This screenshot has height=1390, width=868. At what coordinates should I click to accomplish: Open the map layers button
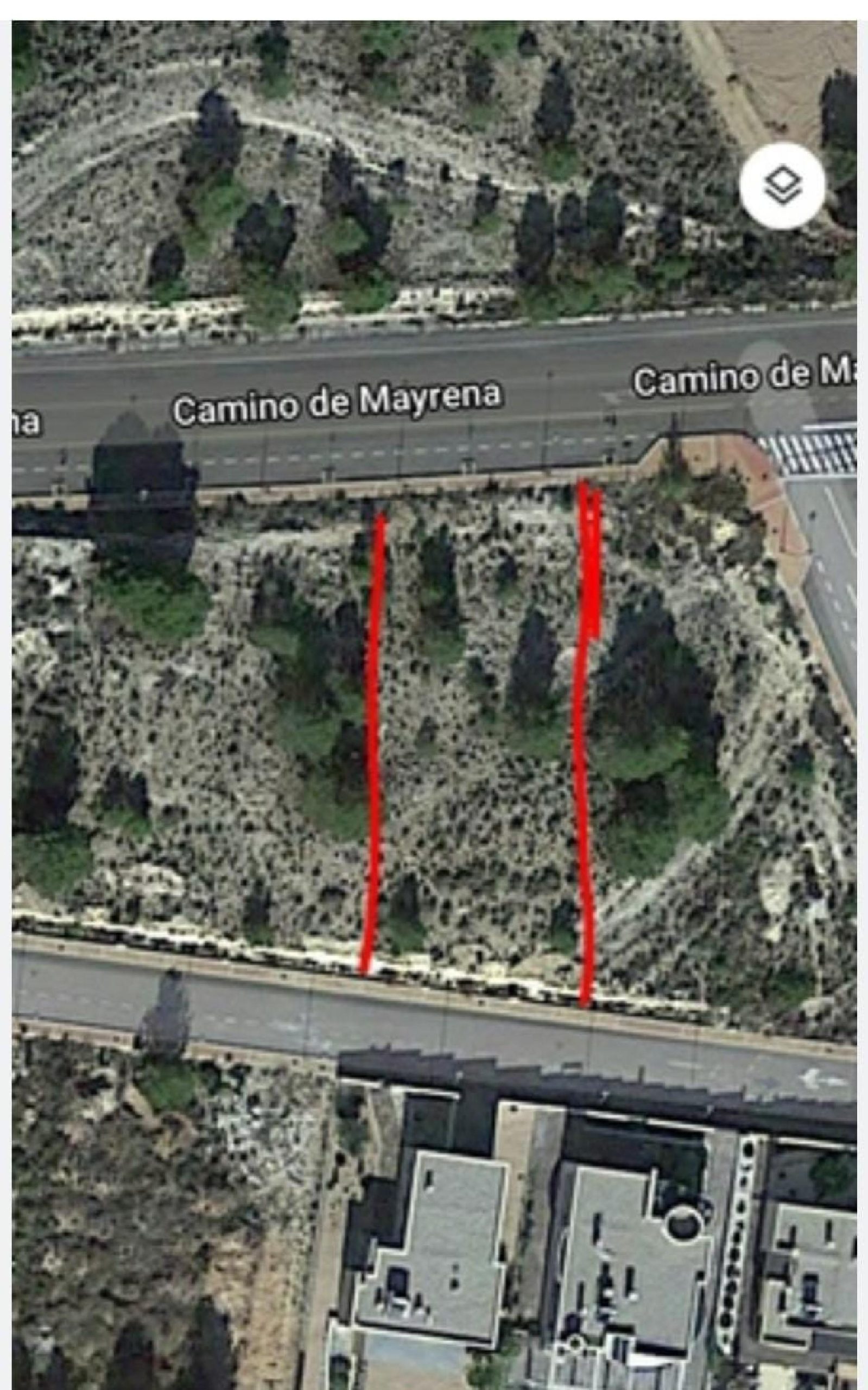tap(782, 187)
